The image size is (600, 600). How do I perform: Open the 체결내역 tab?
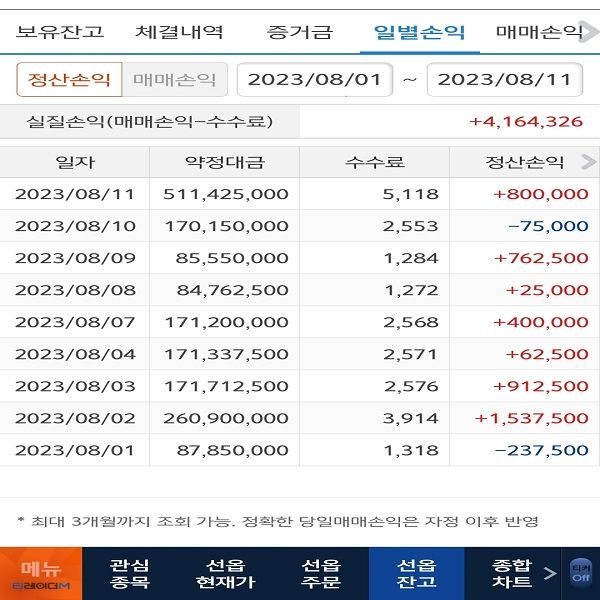click(179, 32)
